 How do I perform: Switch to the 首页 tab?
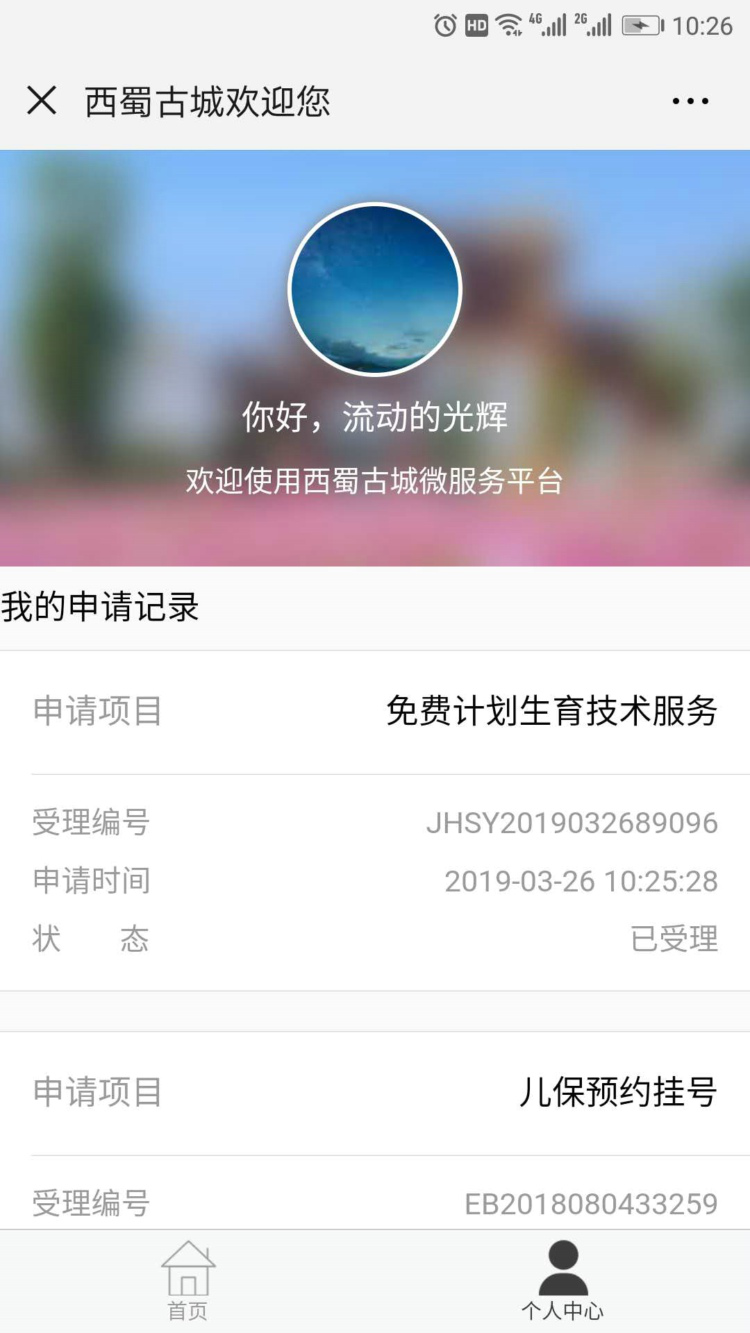(x=188, y=1281)
